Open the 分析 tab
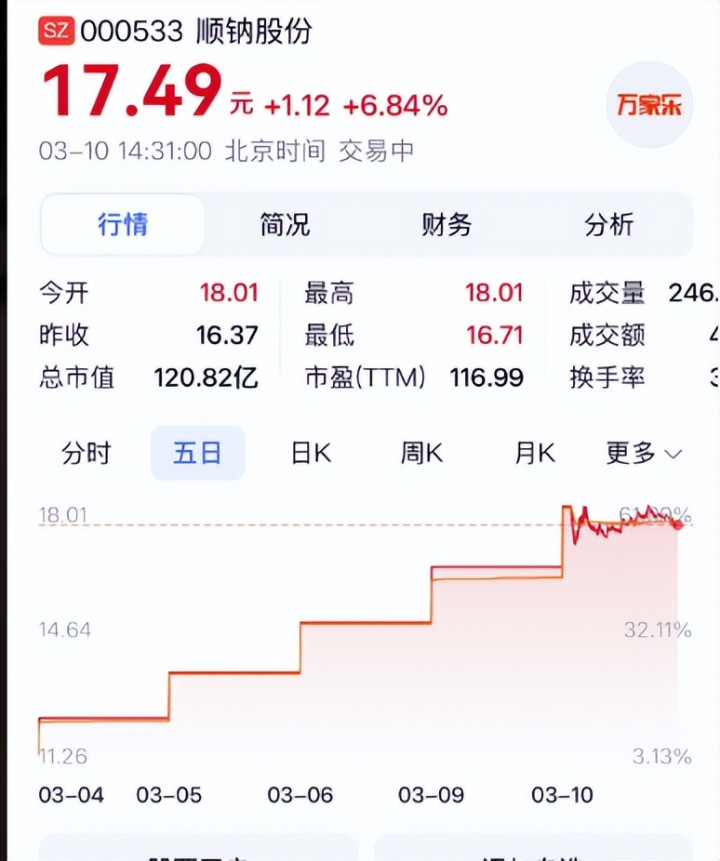This screenshot has width=720, height=861. click(x=608, y=225)
